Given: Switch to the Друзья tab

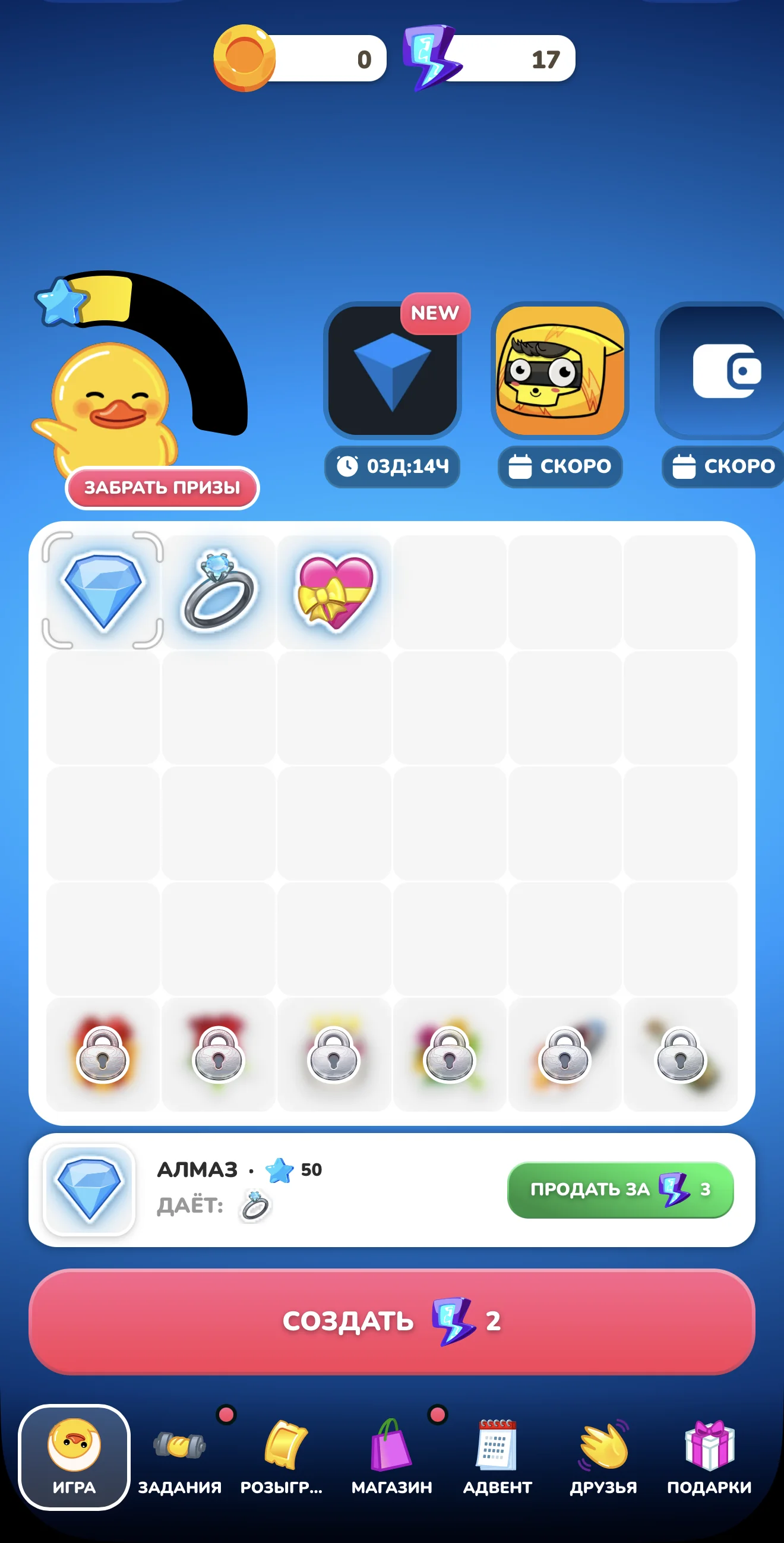Looking at the screenshot, I should 603,1457.
